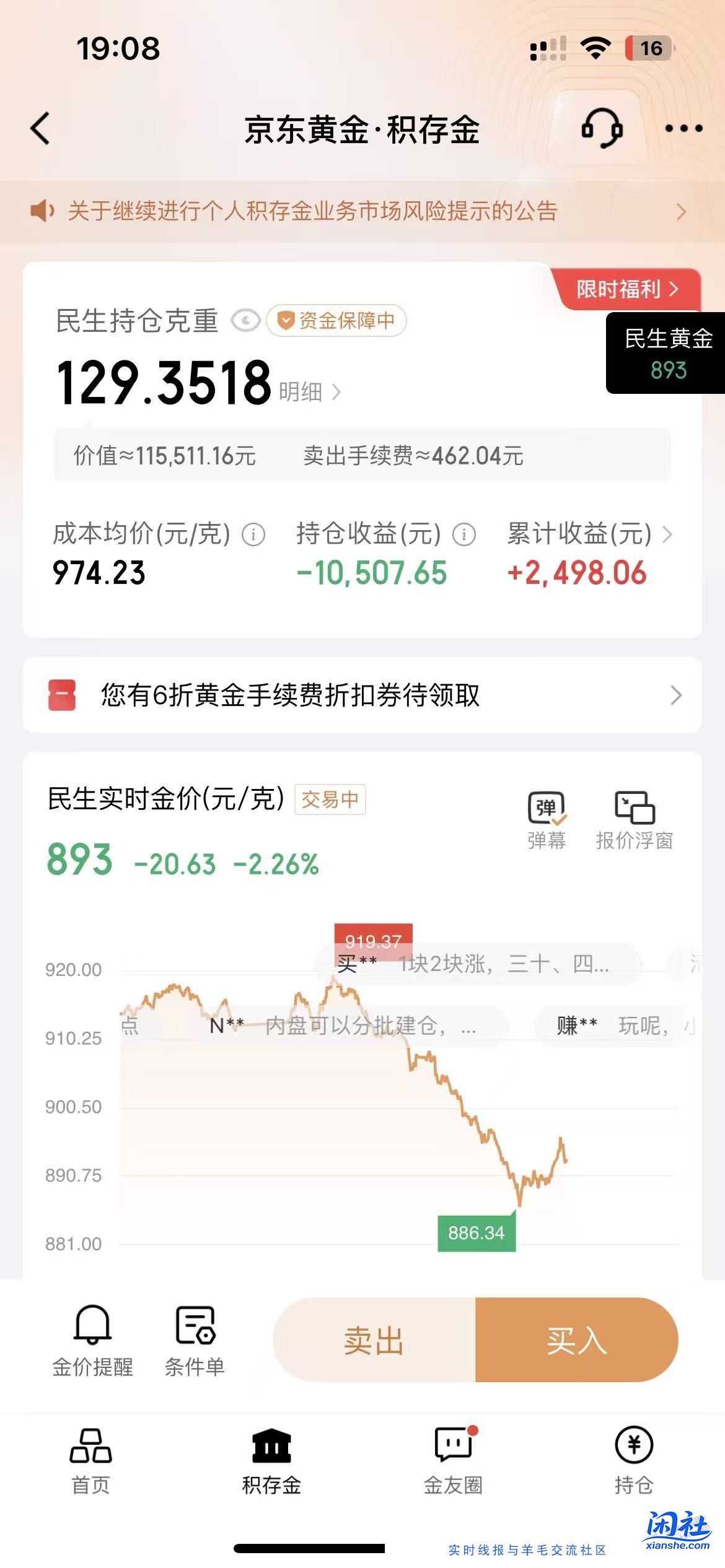Image resolution: width=725 pixels, height=1568 pixels.
Task: Expand the risk announcement via its chevron
Action: point(681,211)
